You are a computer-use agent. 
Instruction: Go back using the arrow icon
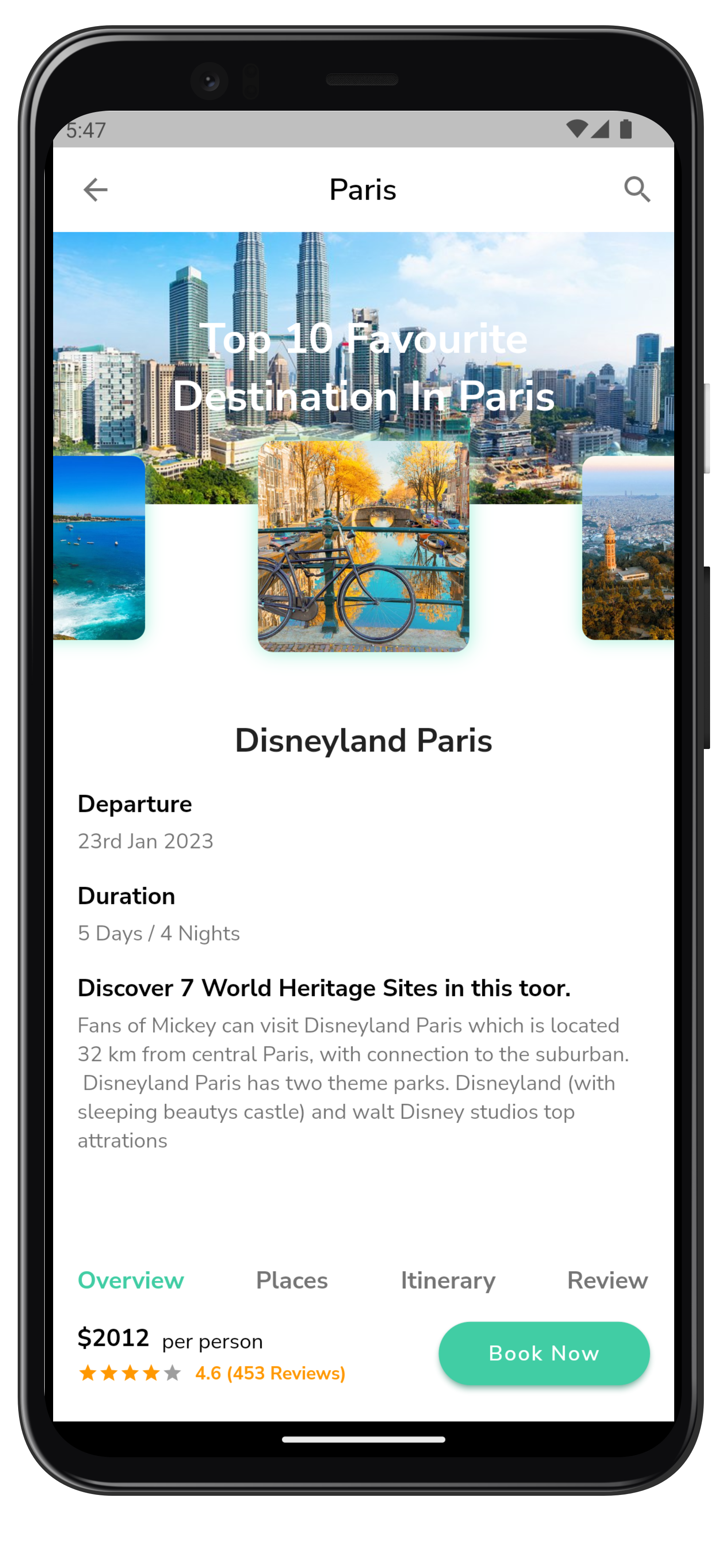point(95,190)
